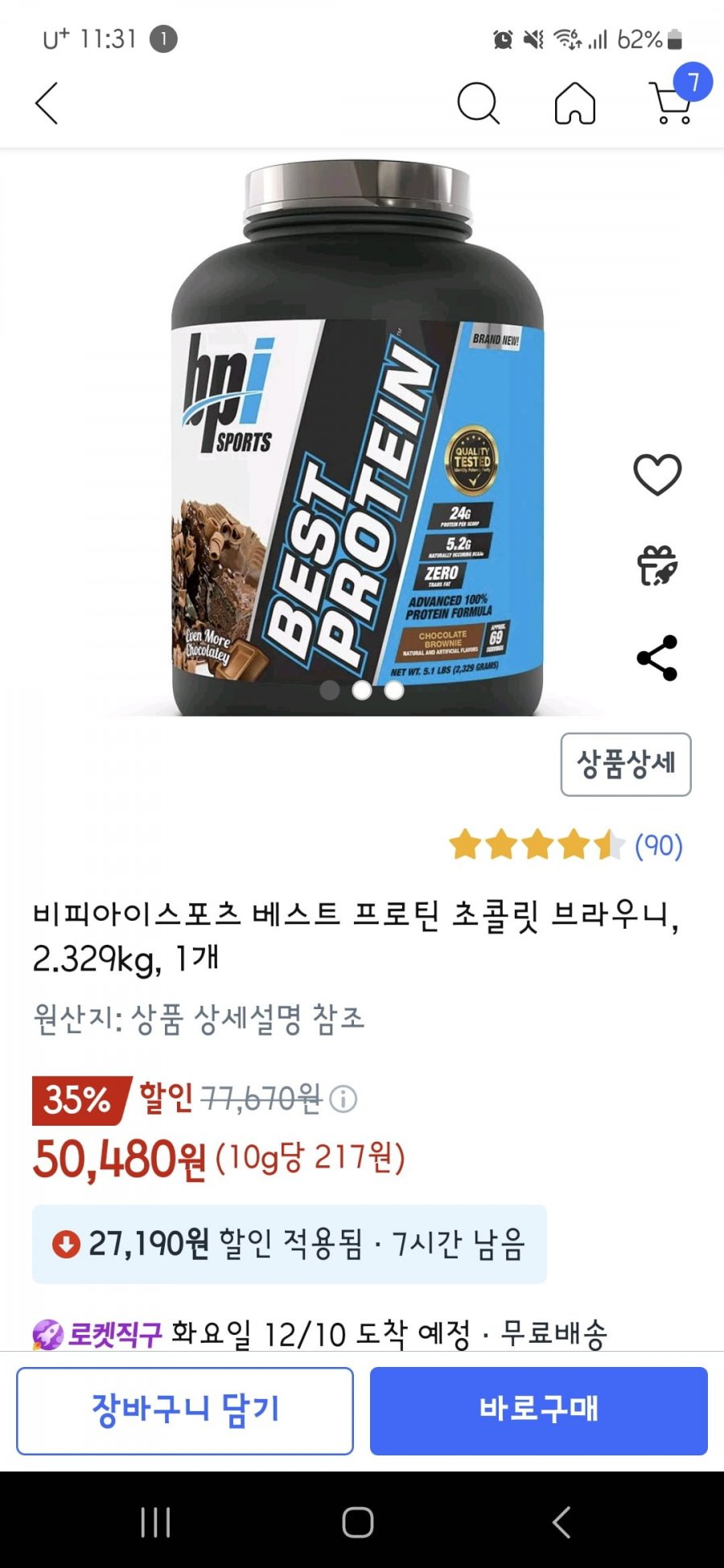The image size is (724, 1568).
Task: Buy now with 바로구매
Action: (x=538, y=1410)
